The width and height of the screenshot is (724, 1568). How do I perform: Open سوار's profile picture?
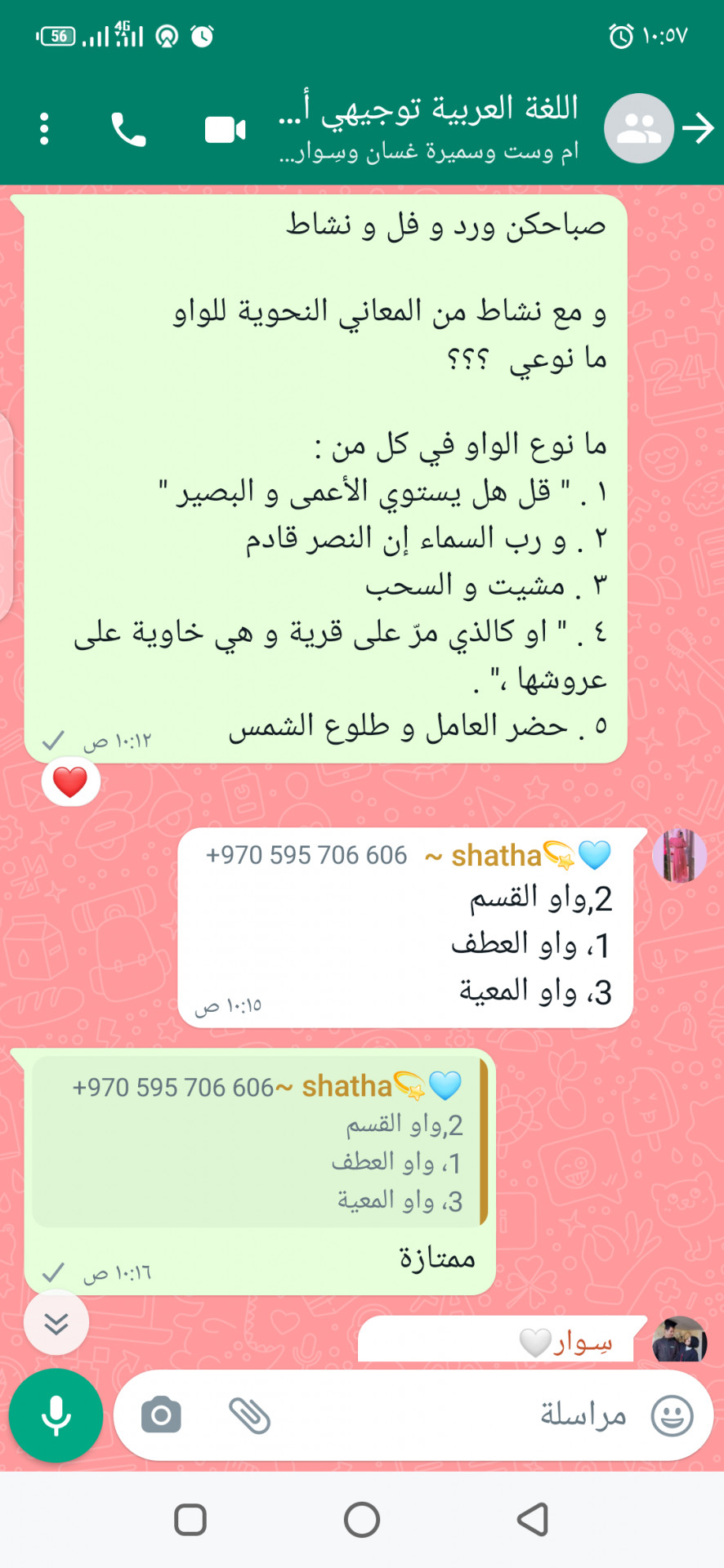pos(679,1339)
